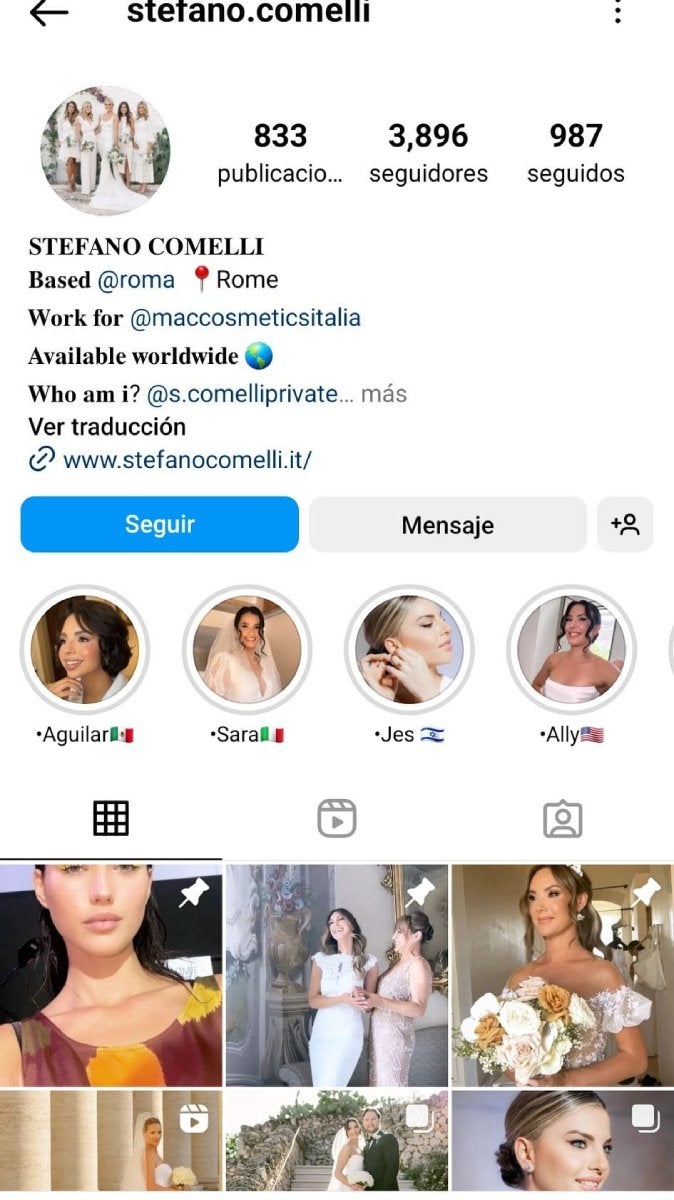Open the Aguilar story highlight
This screenshot has height=1200, width=674.
(x=85, y=649)
